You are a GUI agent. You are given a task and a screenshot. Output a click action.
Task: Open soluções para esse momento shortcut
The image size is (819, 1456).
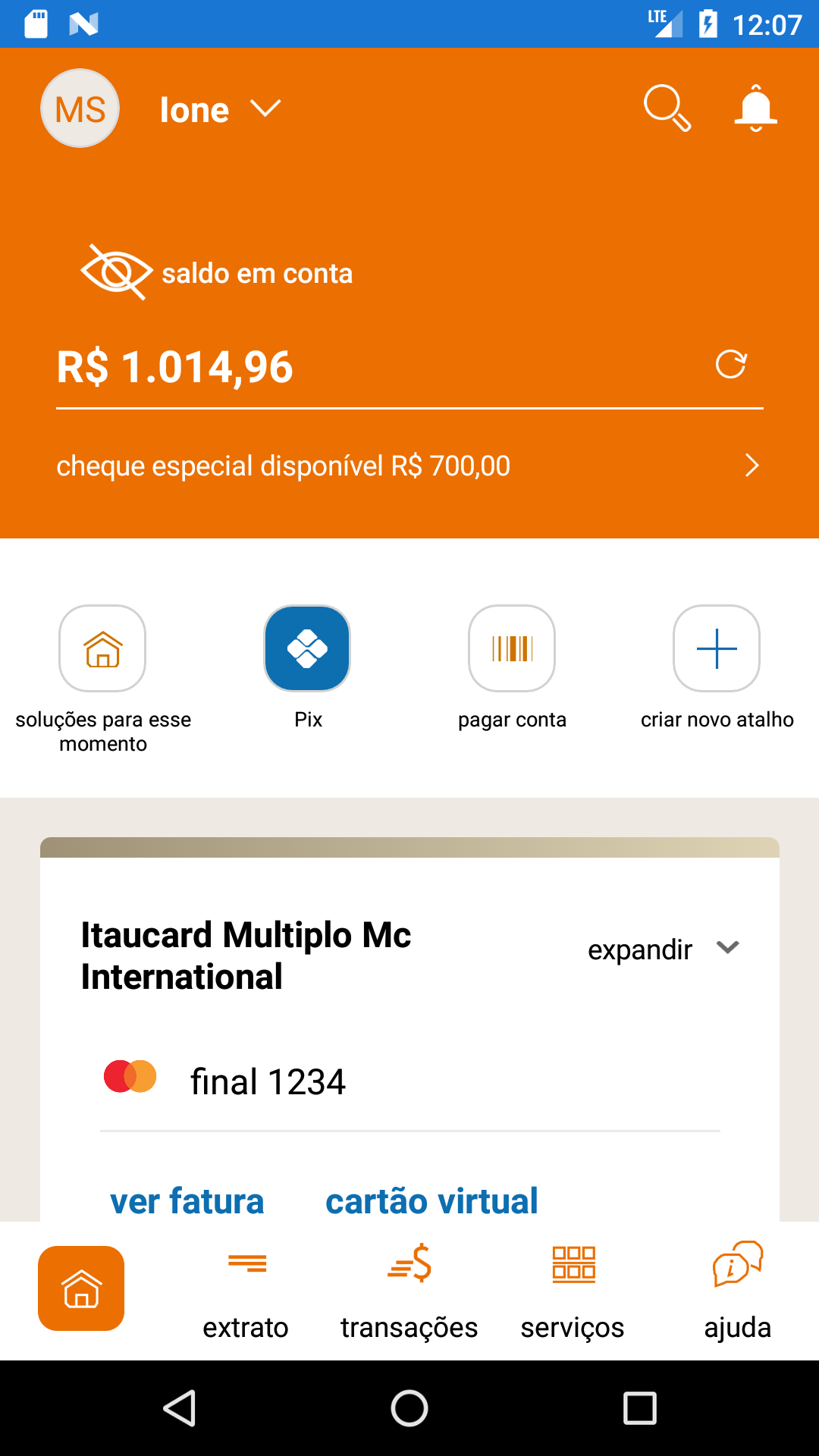coord(102,649)
